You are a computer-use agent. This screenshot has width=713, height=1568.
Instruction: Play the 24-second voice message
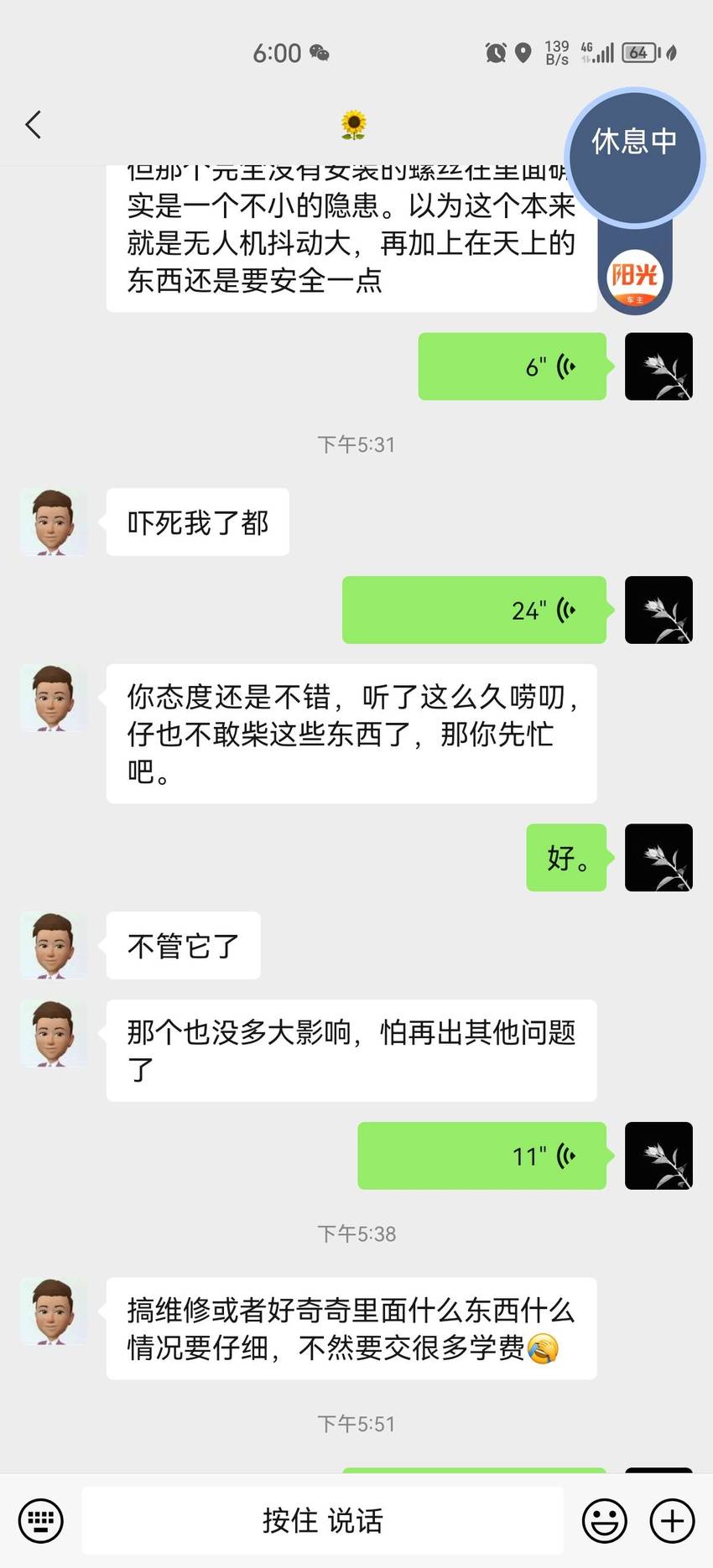pos(475,610)
